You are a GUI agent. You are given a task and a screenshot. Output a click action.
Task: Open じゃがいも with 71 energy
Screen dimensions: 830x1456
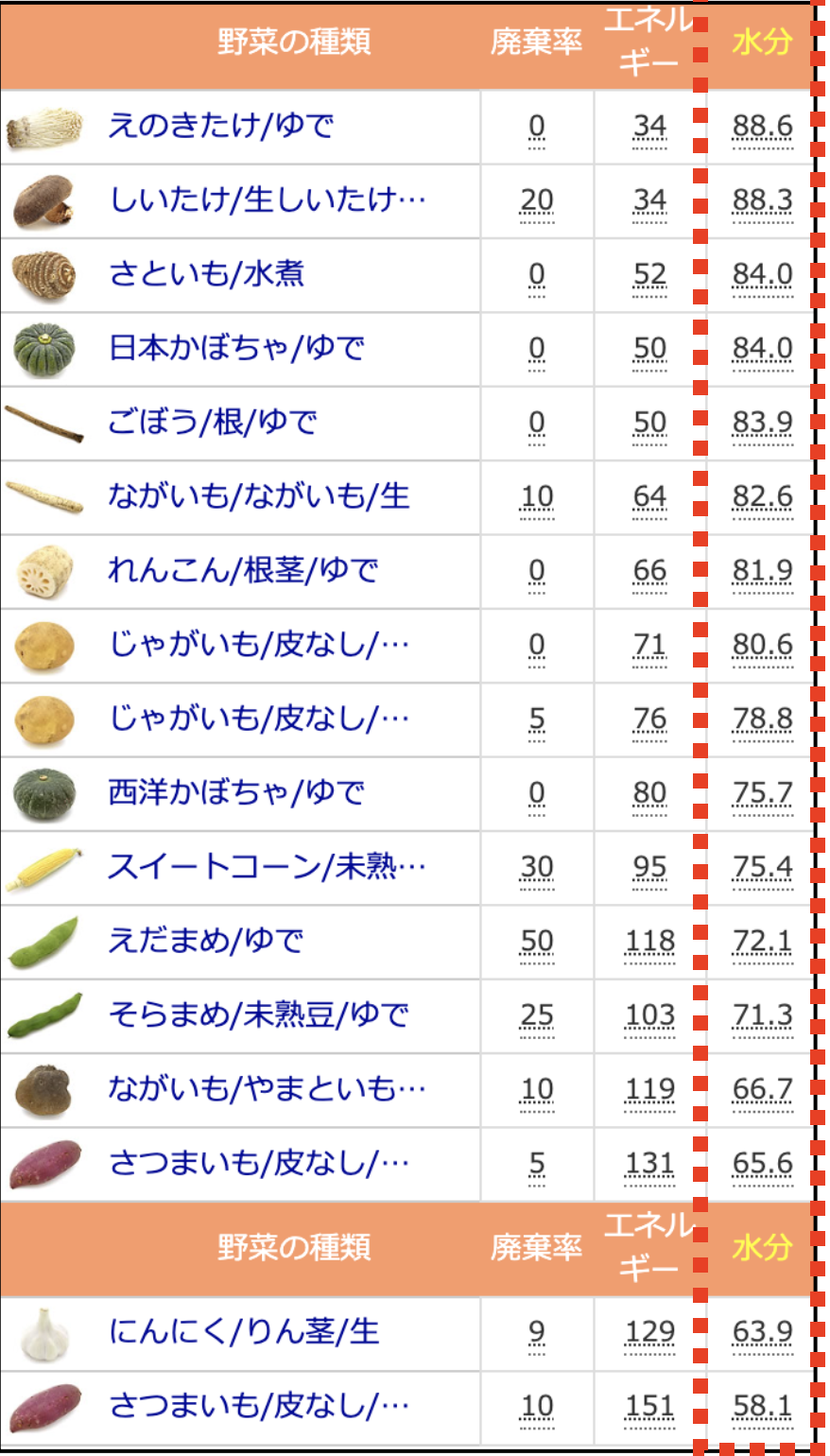258,645
